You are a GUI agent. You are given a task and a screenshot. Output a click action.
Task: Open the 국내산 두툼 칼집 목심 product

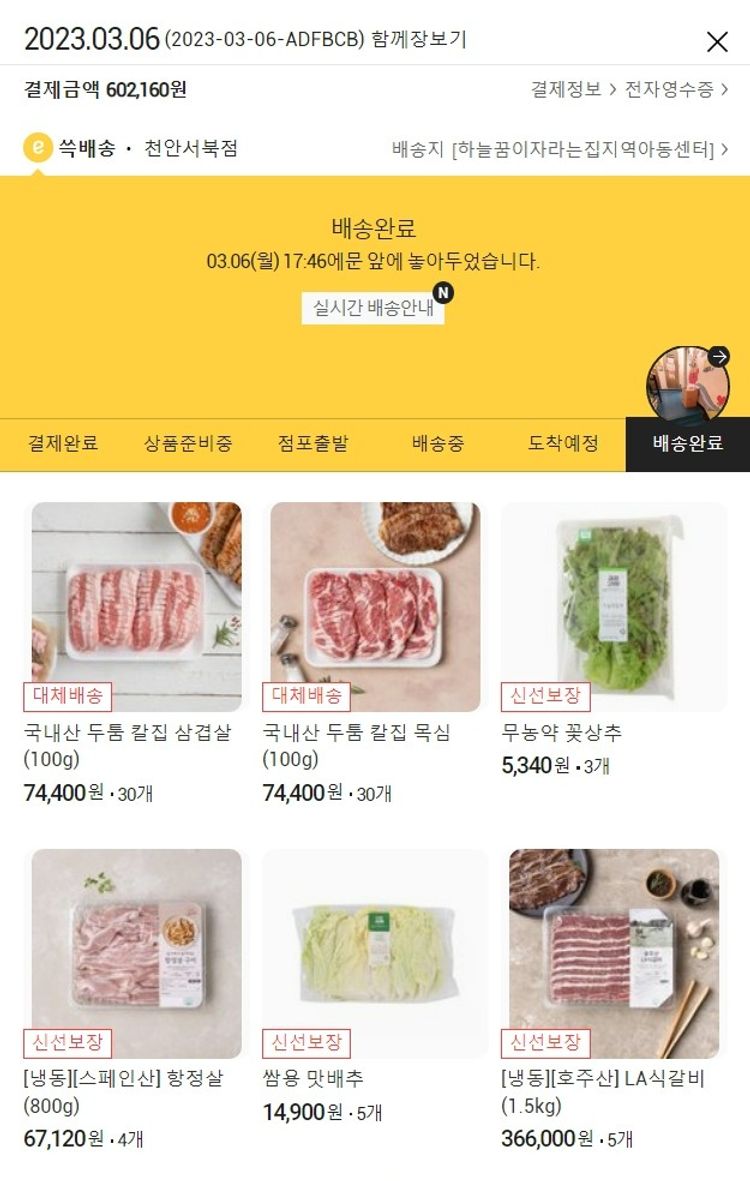point(375,607)
